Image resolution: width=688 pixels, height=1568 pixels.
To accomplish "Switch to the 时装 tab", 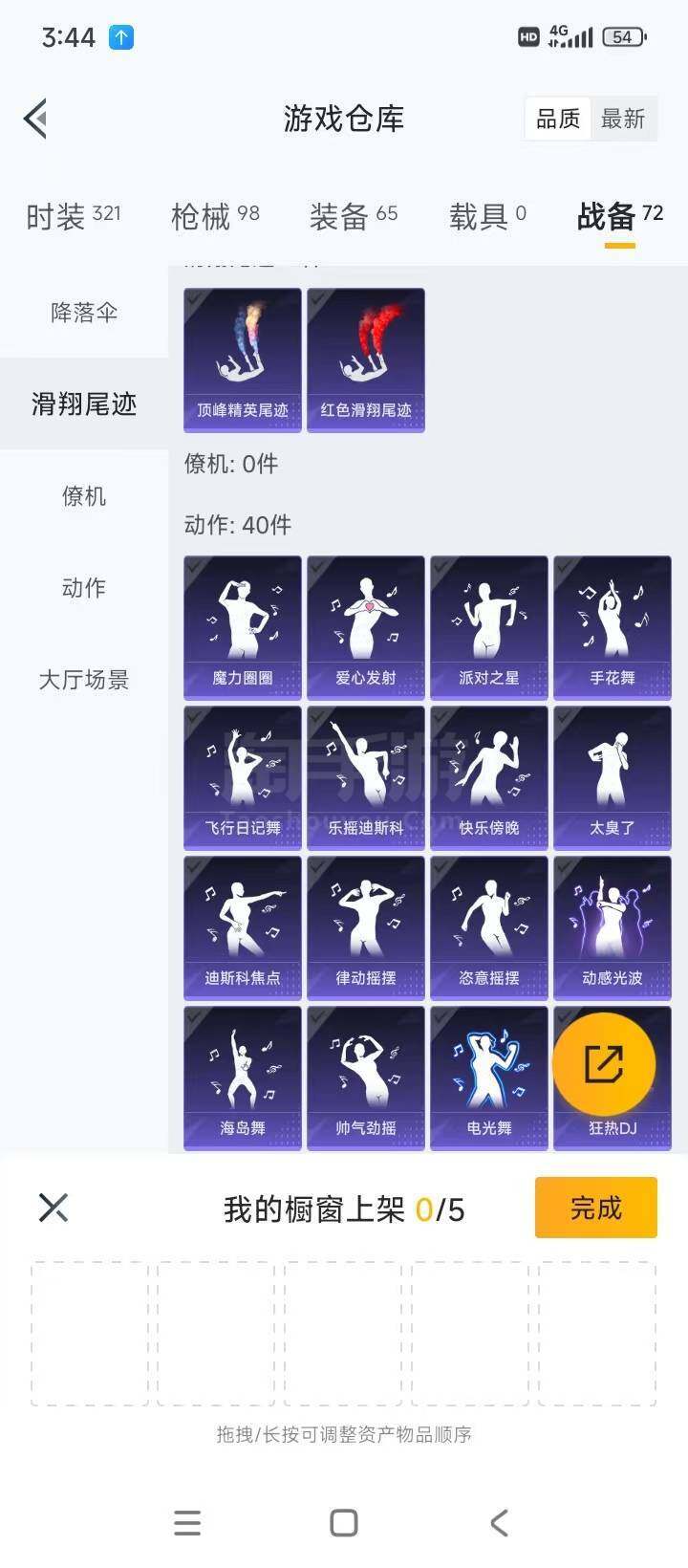I will point(74,217).
